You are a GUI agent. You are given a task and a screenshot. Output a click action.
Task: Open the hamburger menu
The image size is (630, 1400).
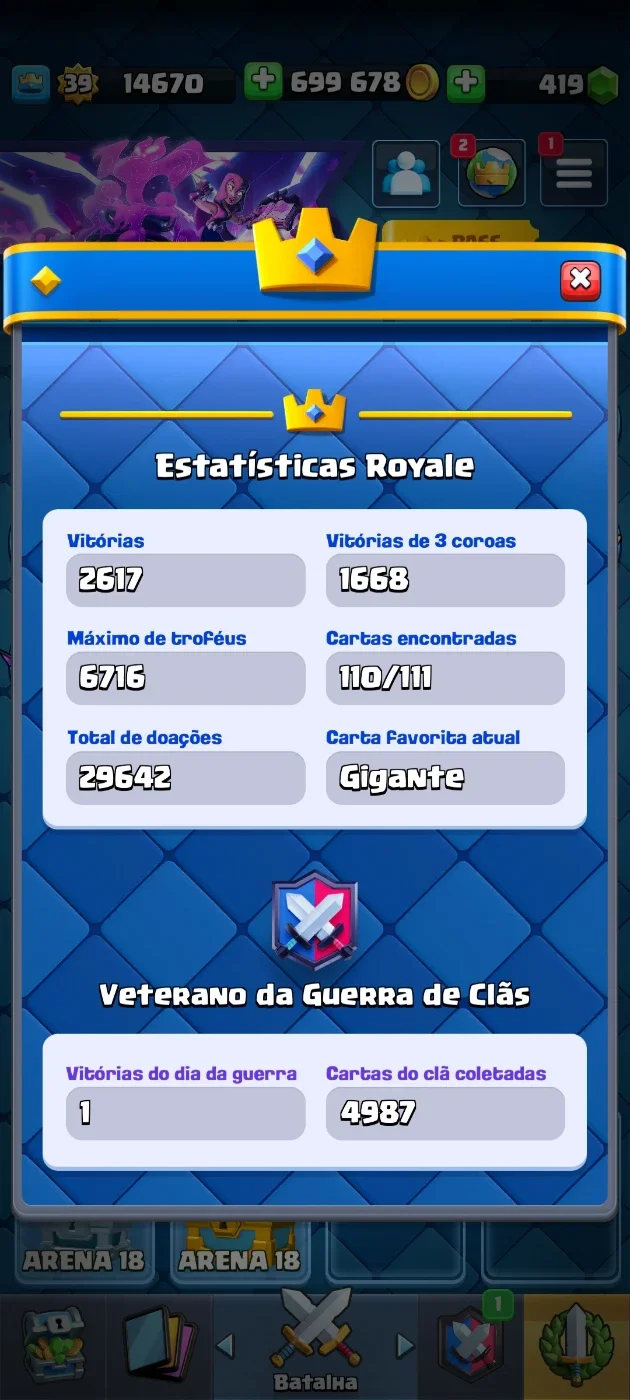(x=574, y=173)
